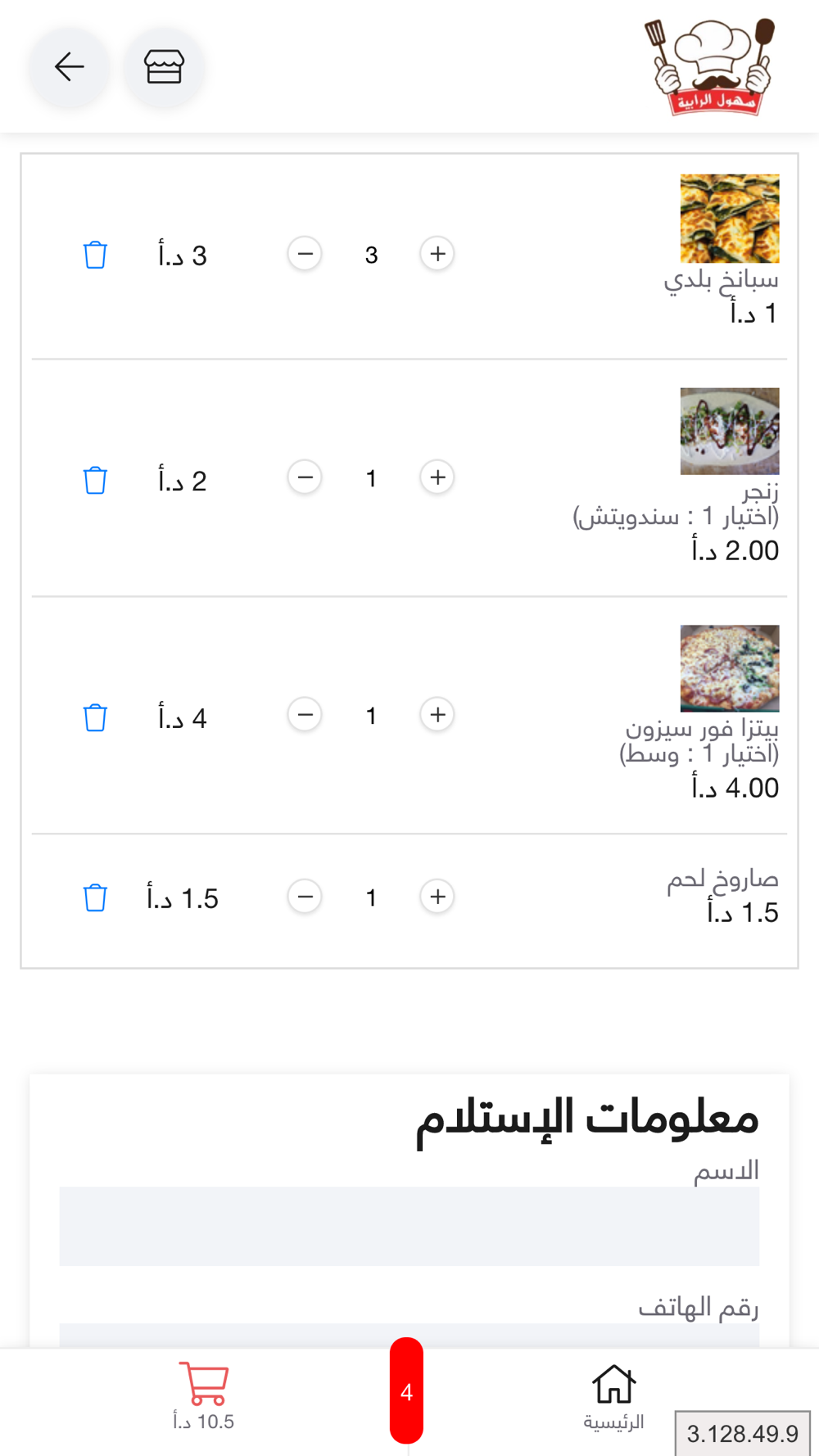Open the store icon button
Viewport: 819px width, 1456px height.
(164, 67)
